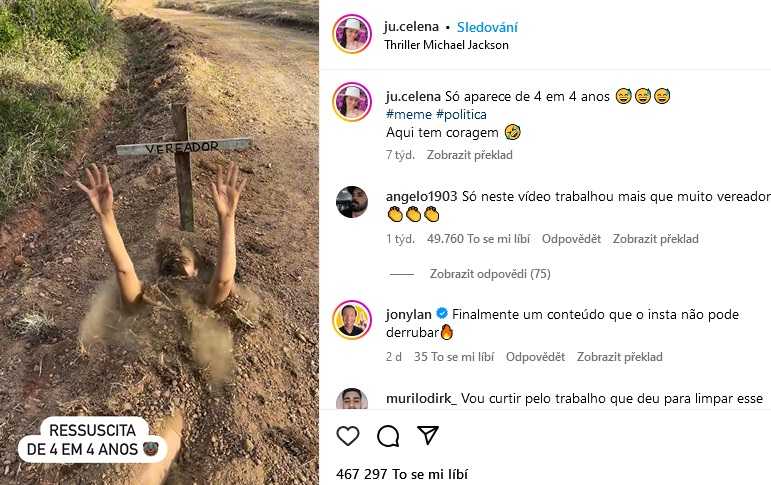Image resolution: width=771 pixels, height=485 pixels.
Task: Tap the Sledování following button
Action: (487, 27)
